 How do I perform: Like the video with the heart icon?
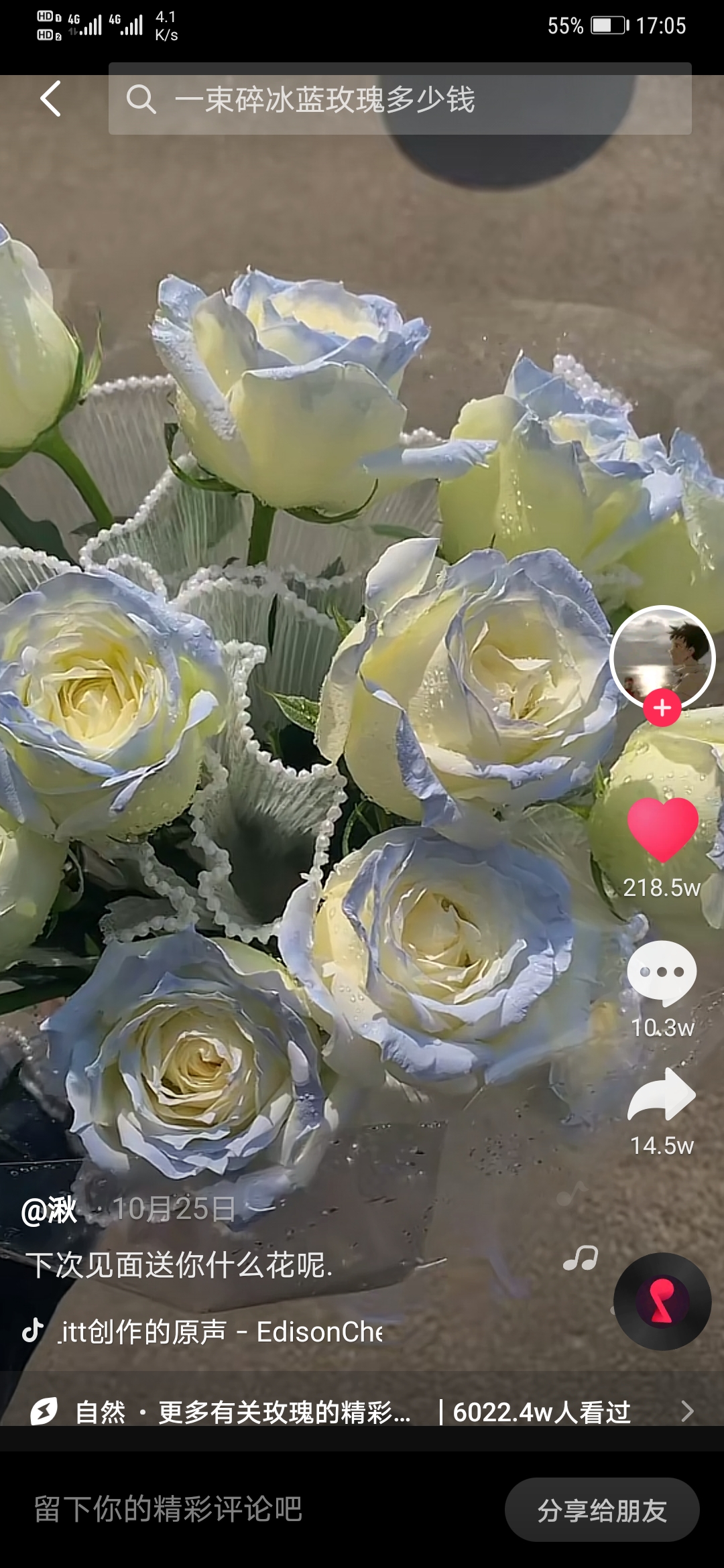coord(662,829)
